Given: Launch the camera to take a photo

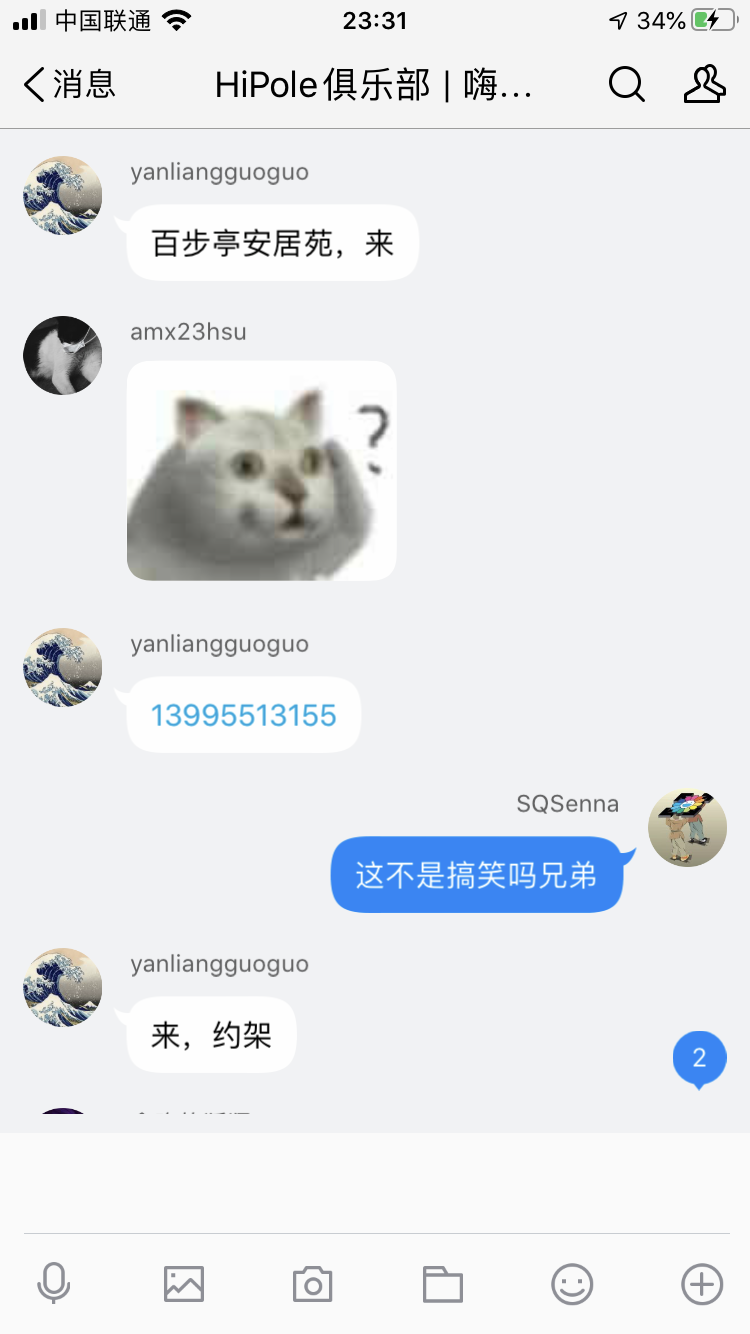Looking at the screenshot, I should pyautogui.click(x=313, y=1284).
